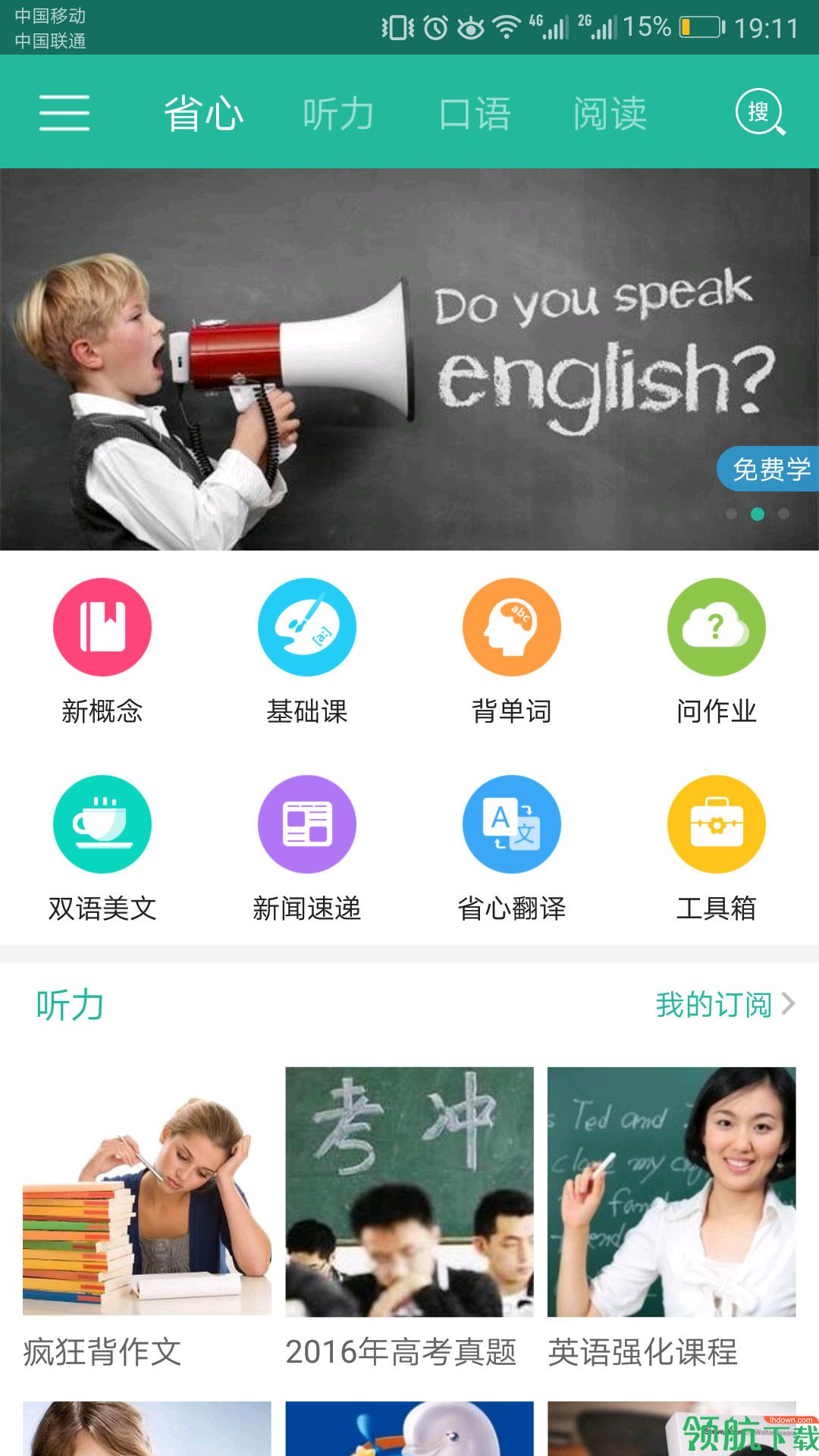The height and width of the screenshot is (1456, 819).
Task: Open the 2016年高考真题 card
Action: pyautogui.click(x=409, y=1192)
